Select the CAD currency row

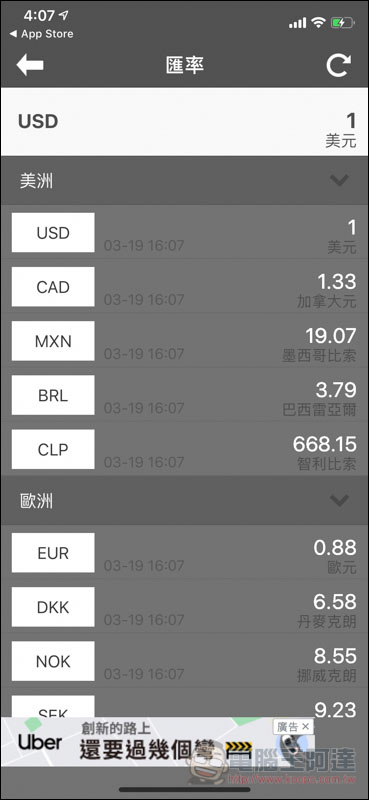pyautogui.click(x=184, y=287)
